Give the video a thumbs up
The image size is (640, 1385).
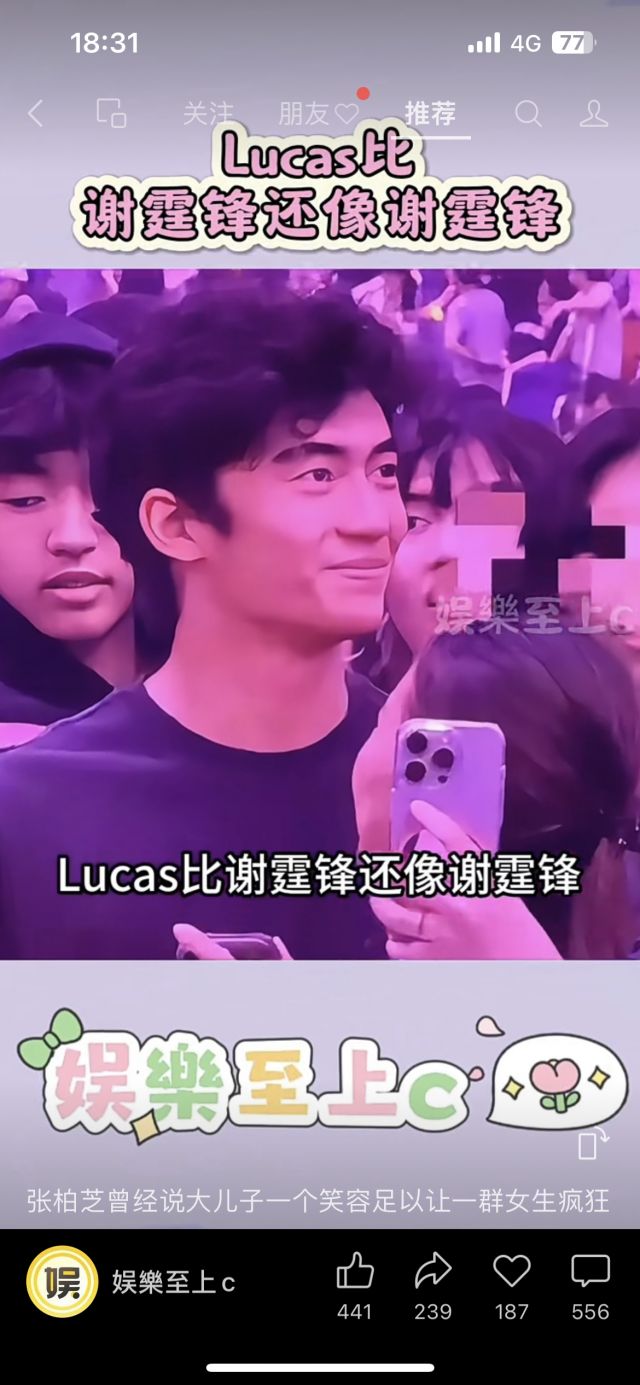pos(355,1273)
